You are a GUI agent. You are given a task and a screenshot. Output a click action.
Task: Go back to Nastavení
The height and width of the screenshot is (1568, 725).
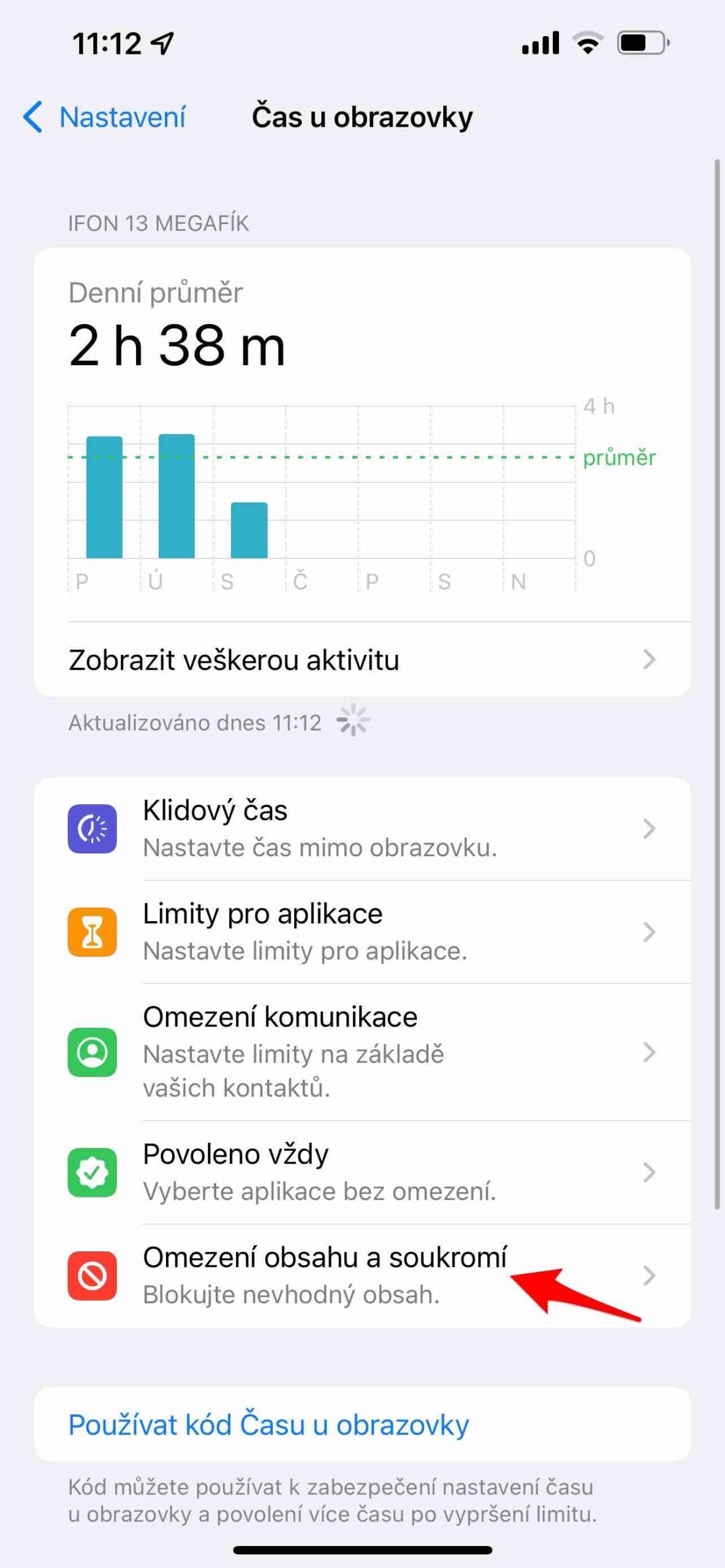pos(104,117)
